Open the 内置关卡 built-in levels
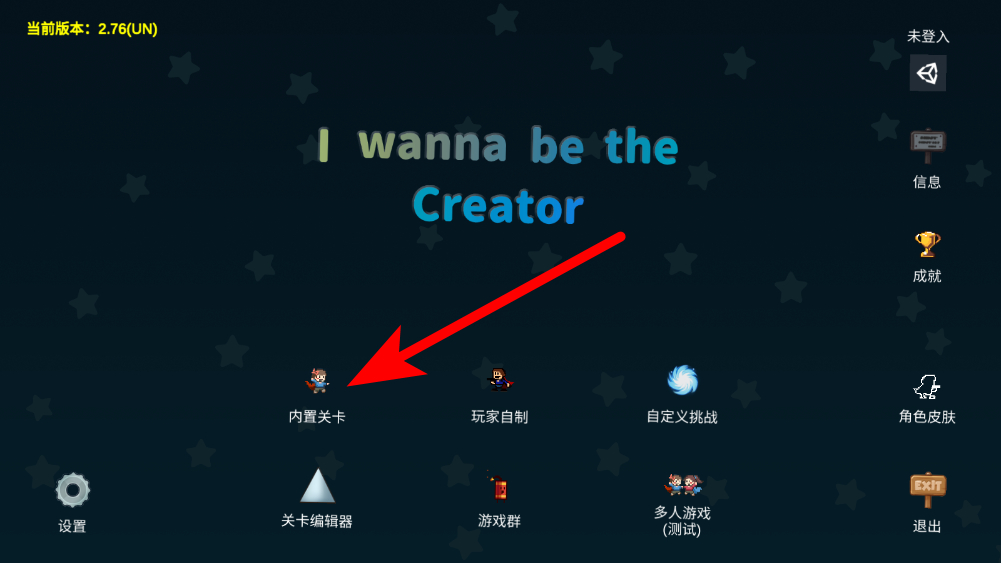Image resolution: width=1001 pixels, height=563 pixels. tap(318, 382)
